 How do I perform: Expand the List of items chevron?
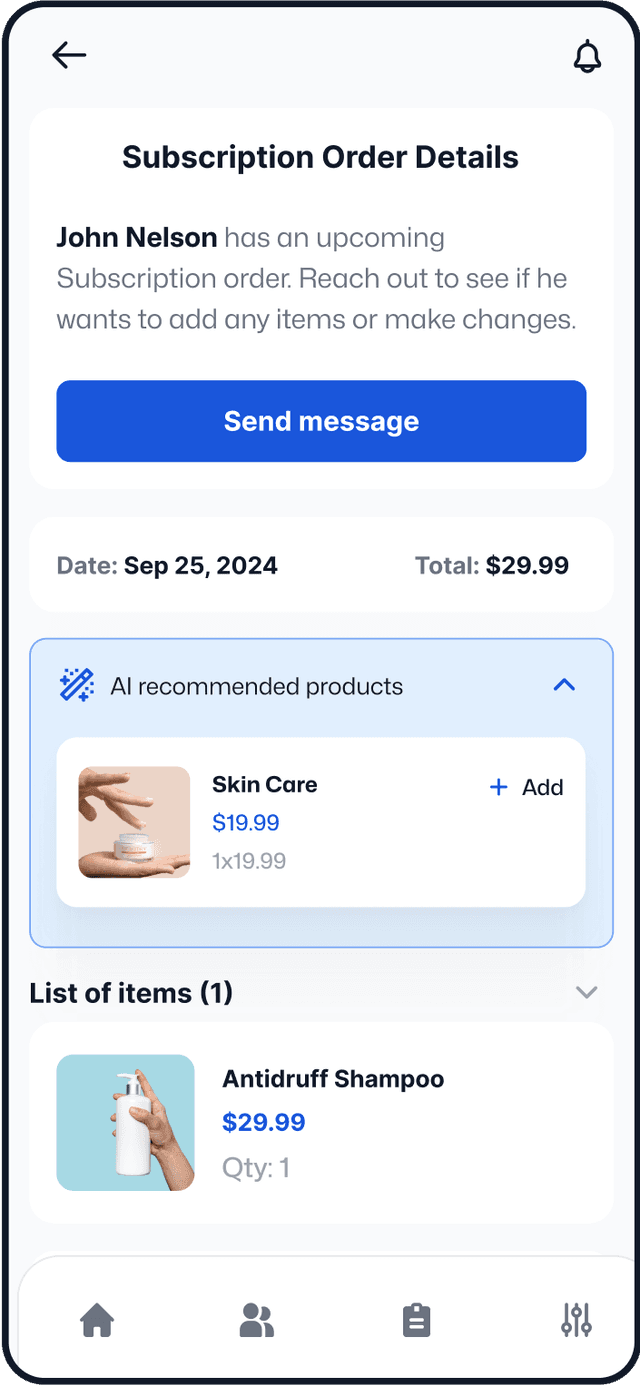pos(587,992)
